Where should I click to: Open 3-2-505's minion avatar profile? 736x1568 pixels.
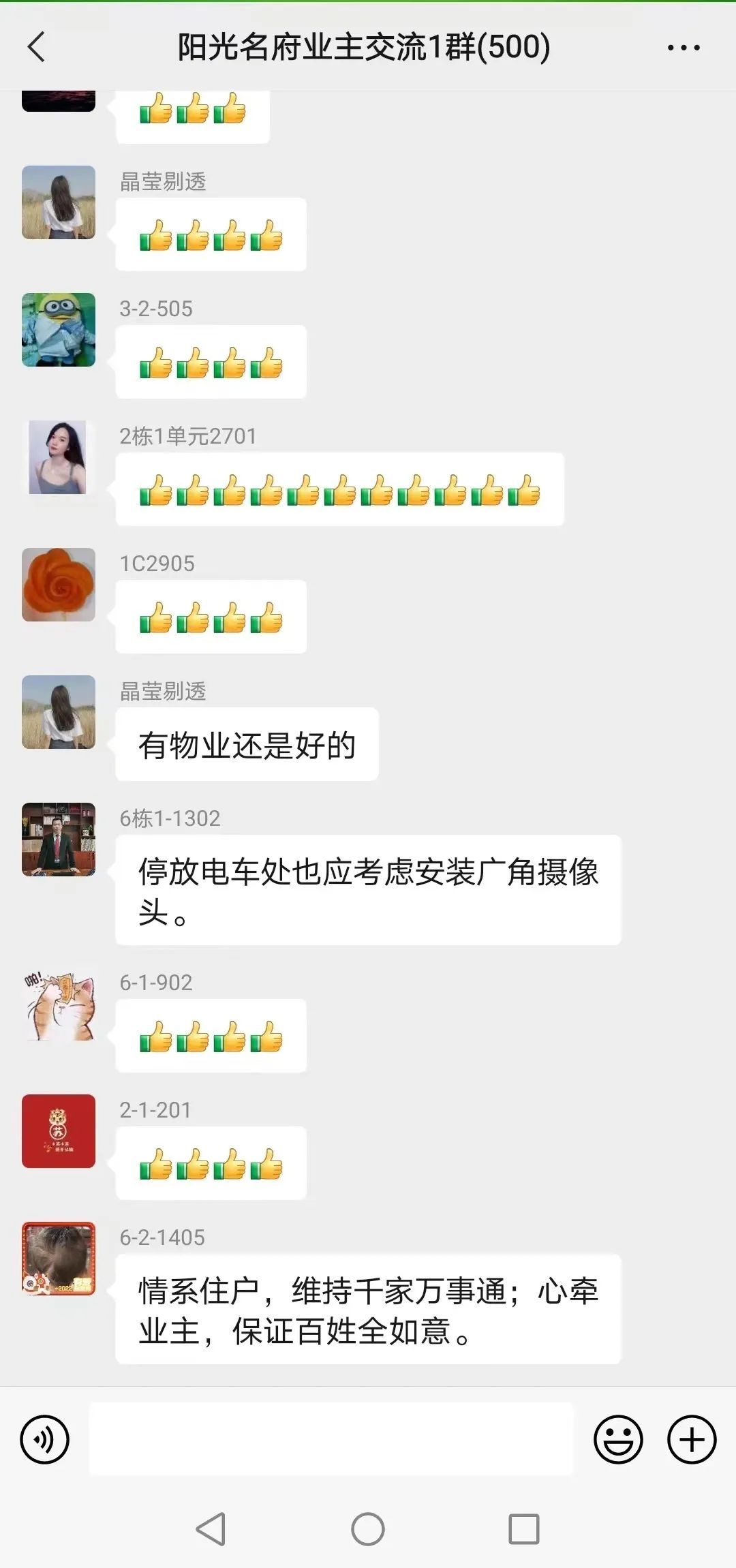(x=59, y=330)
